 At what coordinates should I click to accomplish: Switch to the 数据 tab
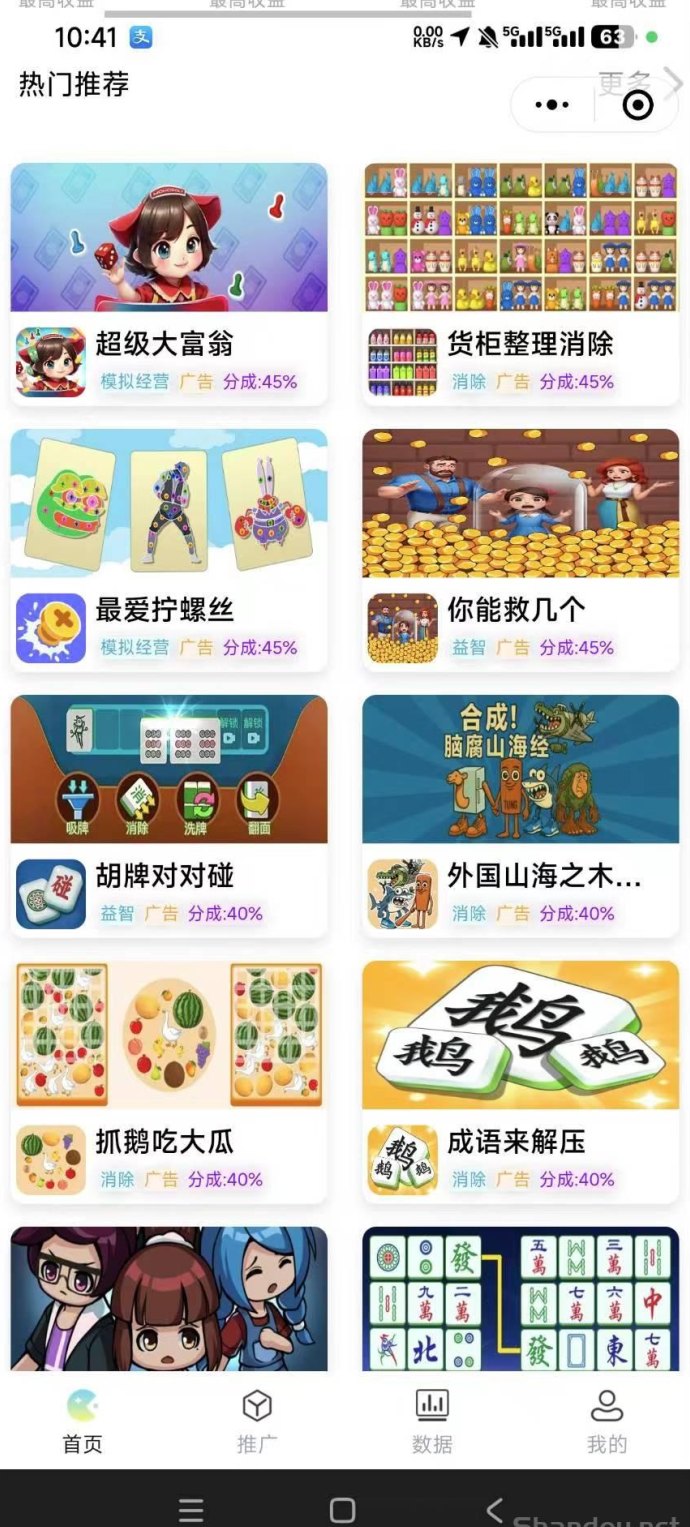(432, 1422)
